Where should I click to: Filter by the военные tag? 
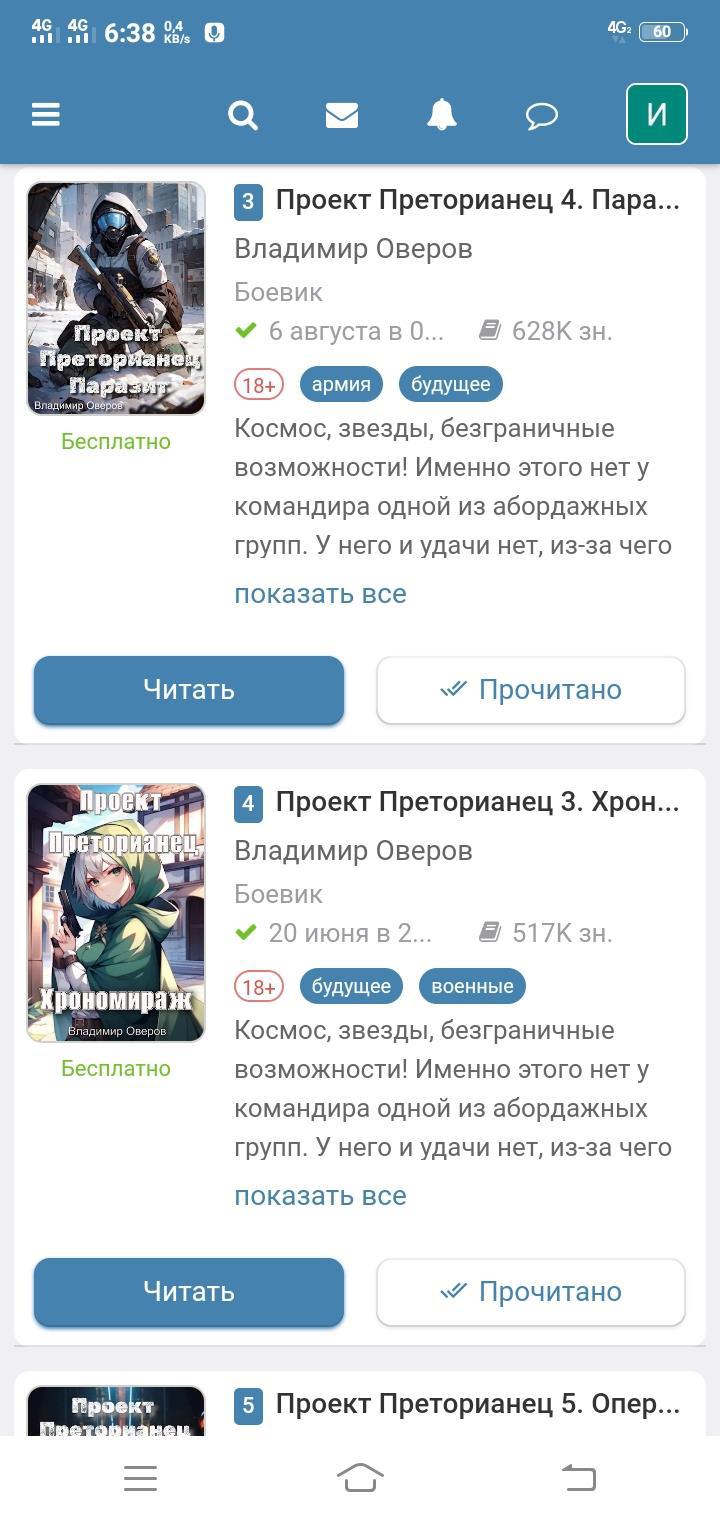coord(472,986)
